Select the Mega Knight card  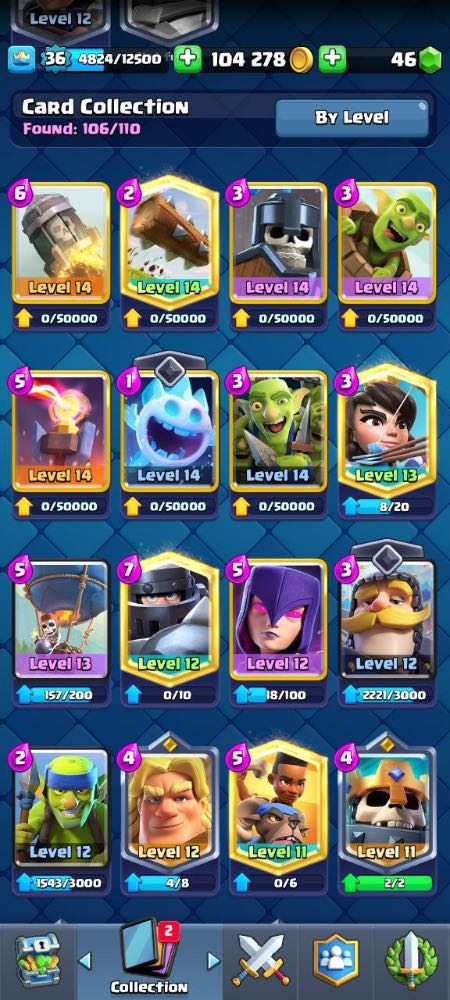[170, 628]
